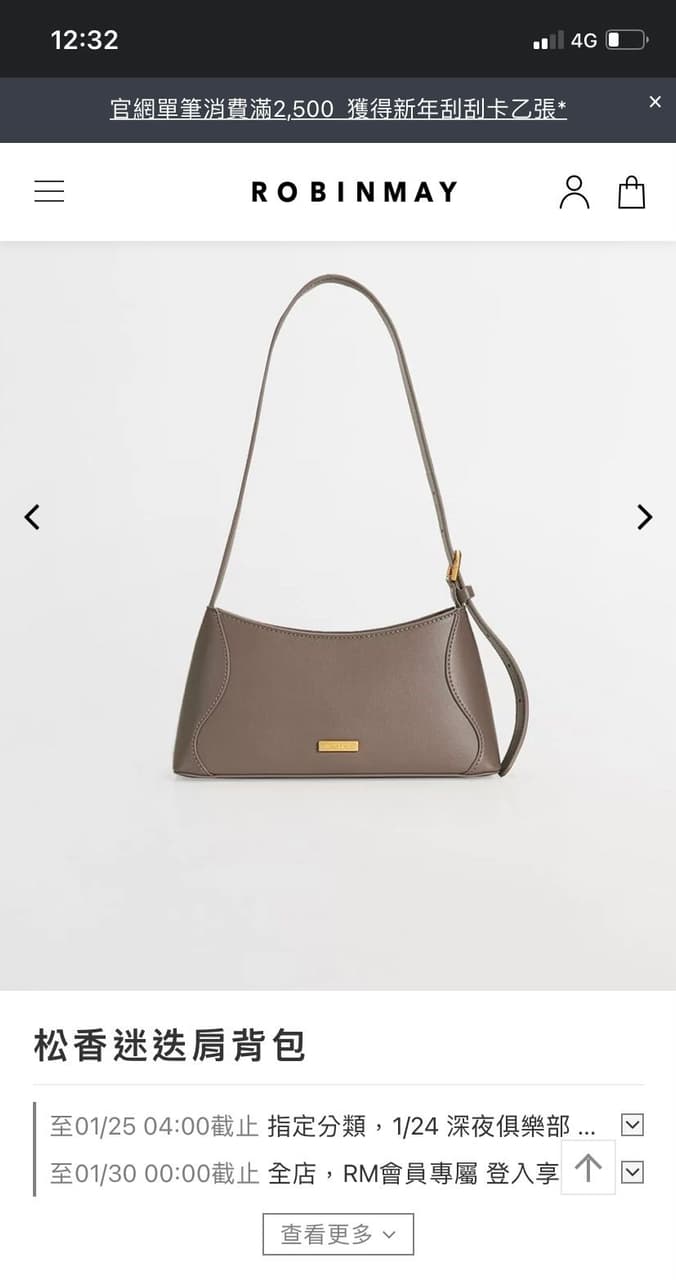This screenshot has width=676, height=1280.
Task: Show the previous product image
Action: click(32, 517)
